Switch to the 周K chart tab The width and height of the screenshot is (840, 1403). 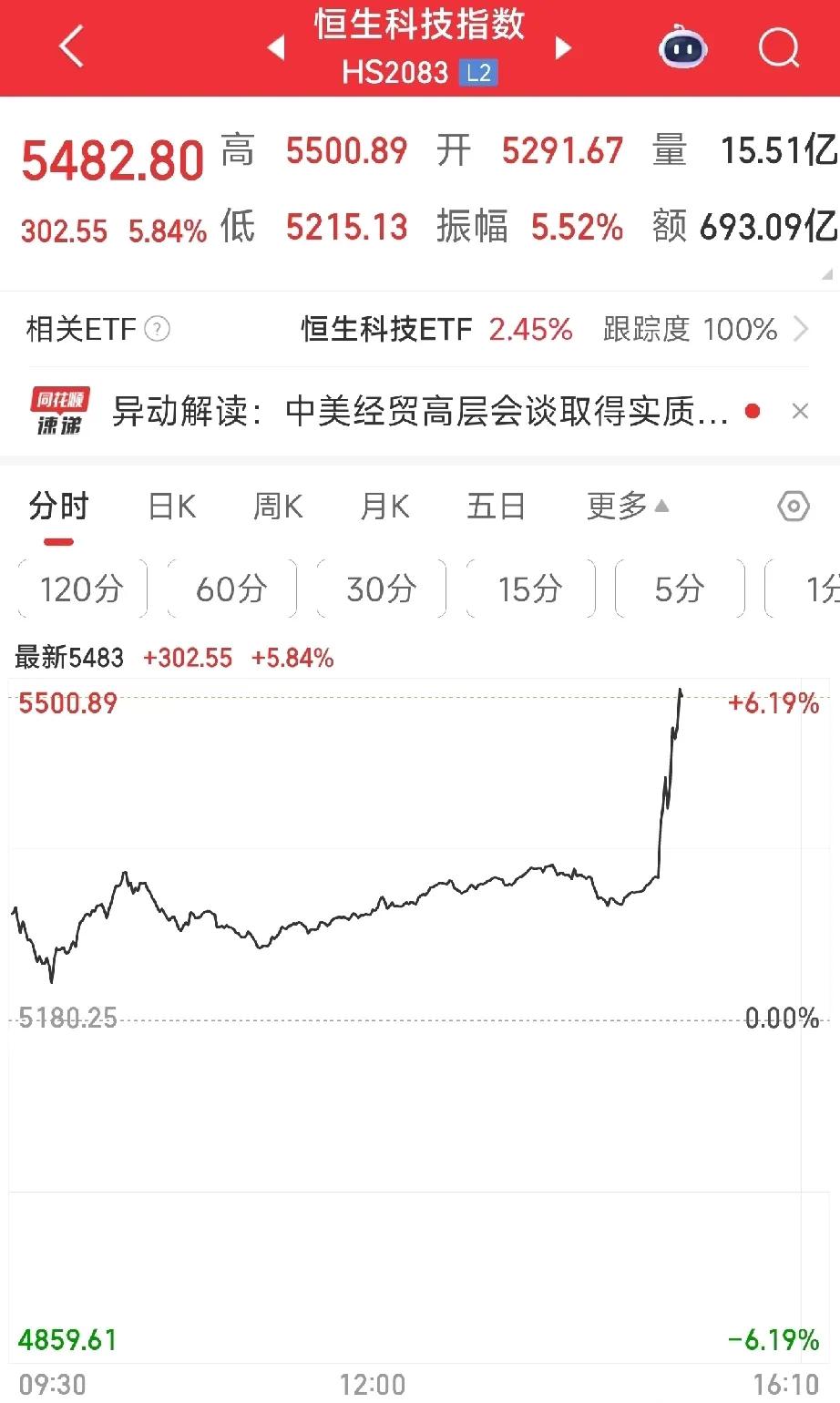click(x=278, y=507)
